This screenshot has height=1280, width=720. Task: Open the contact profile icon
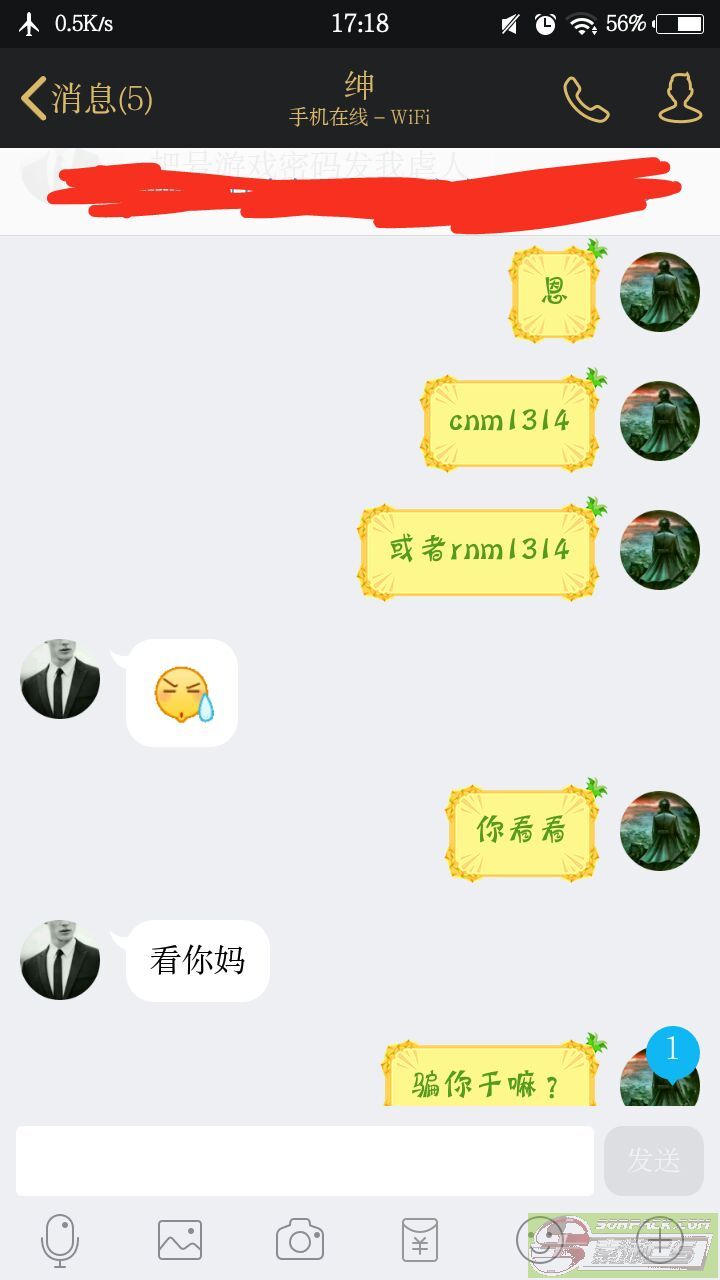[x=681, y=98]
